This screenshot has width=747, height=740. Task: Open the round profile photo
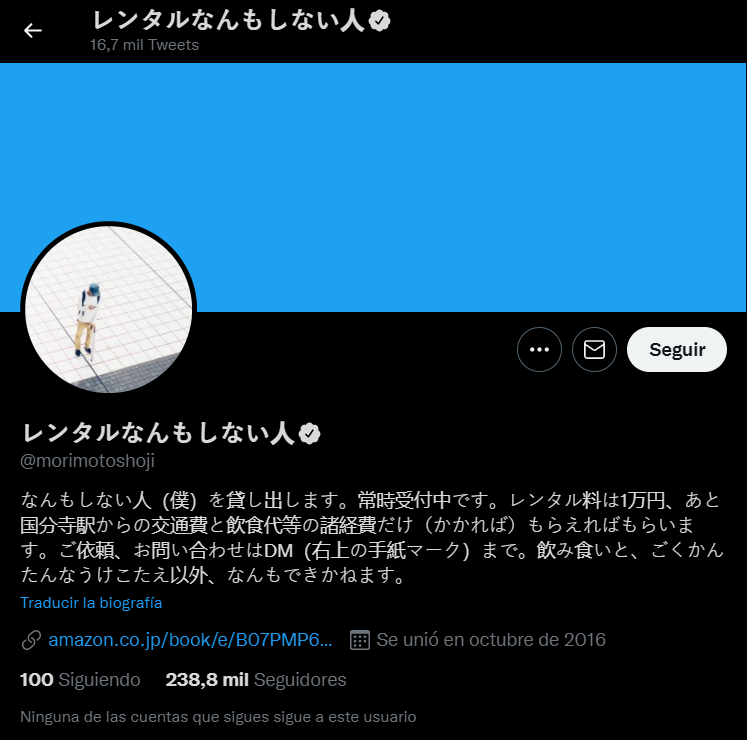(x=108, y=309)
